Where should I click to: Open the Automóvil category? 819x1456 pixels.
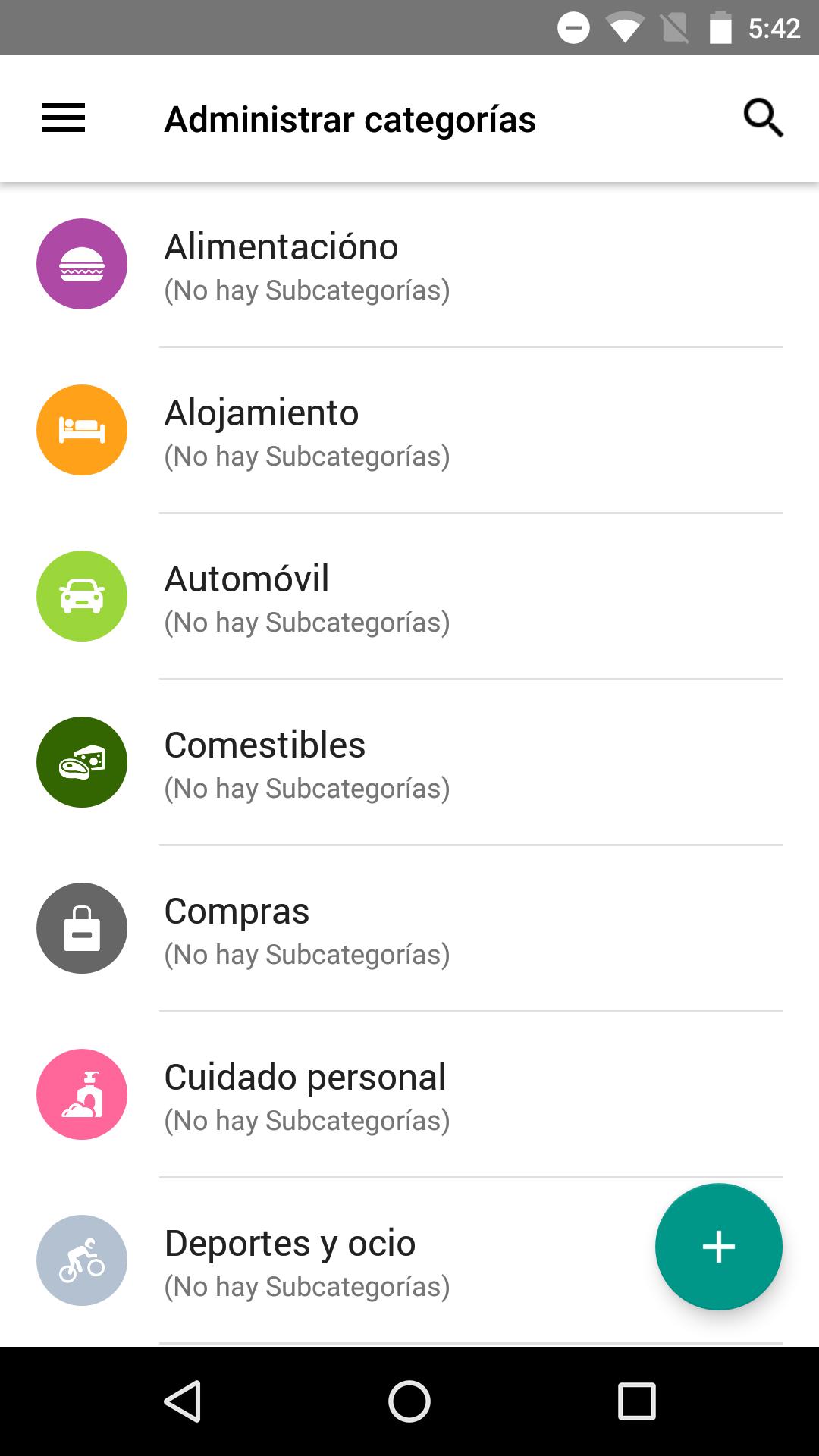coord(409,596)
